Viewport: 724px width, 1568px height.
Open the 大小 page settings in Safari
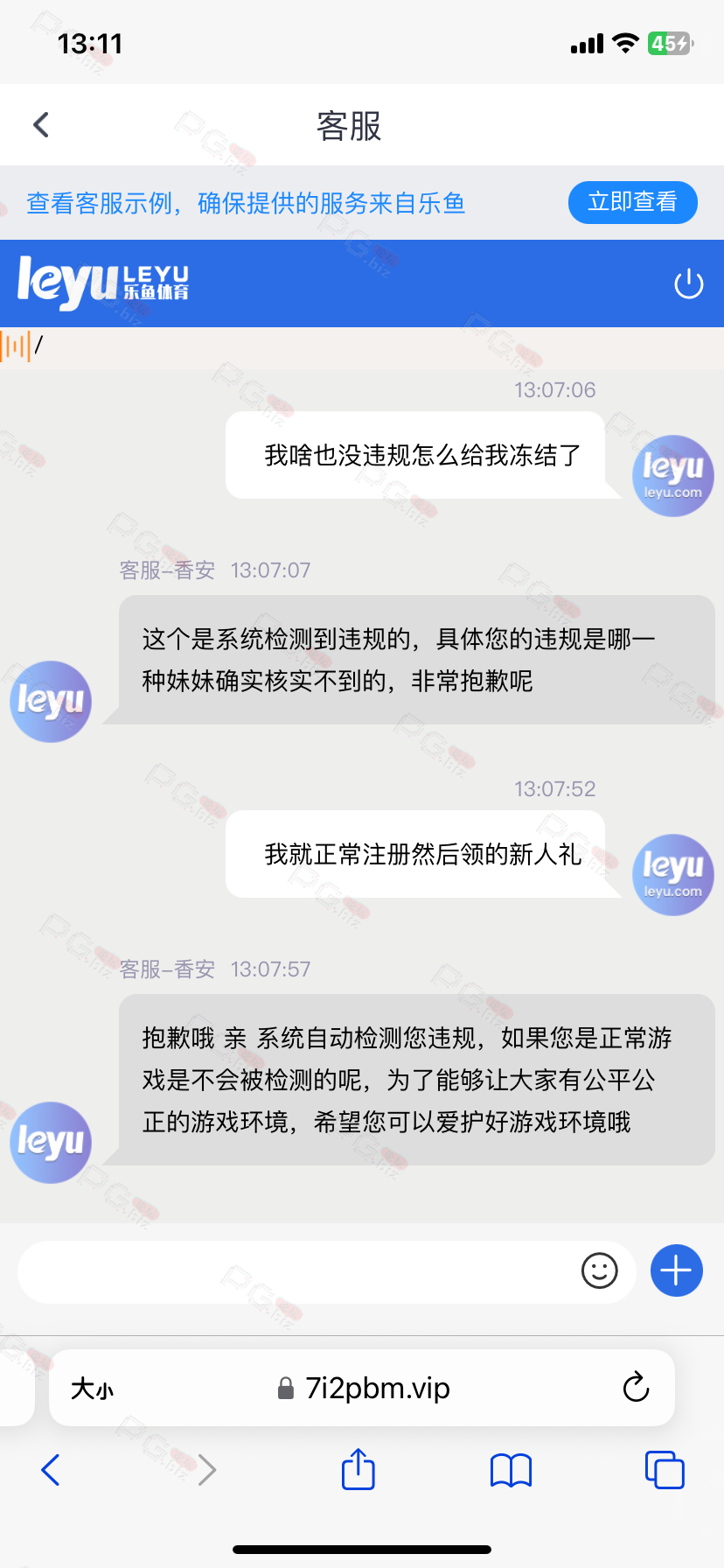93,1389
